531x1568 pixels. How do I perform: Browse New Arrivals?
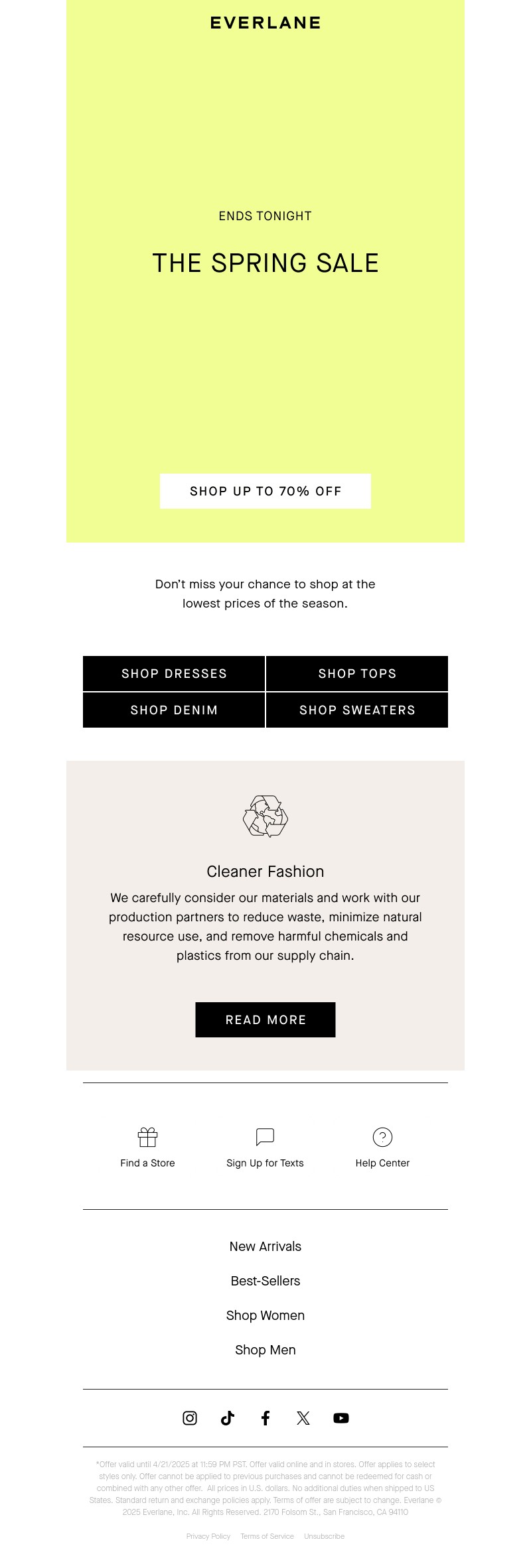coord(265,1246)
